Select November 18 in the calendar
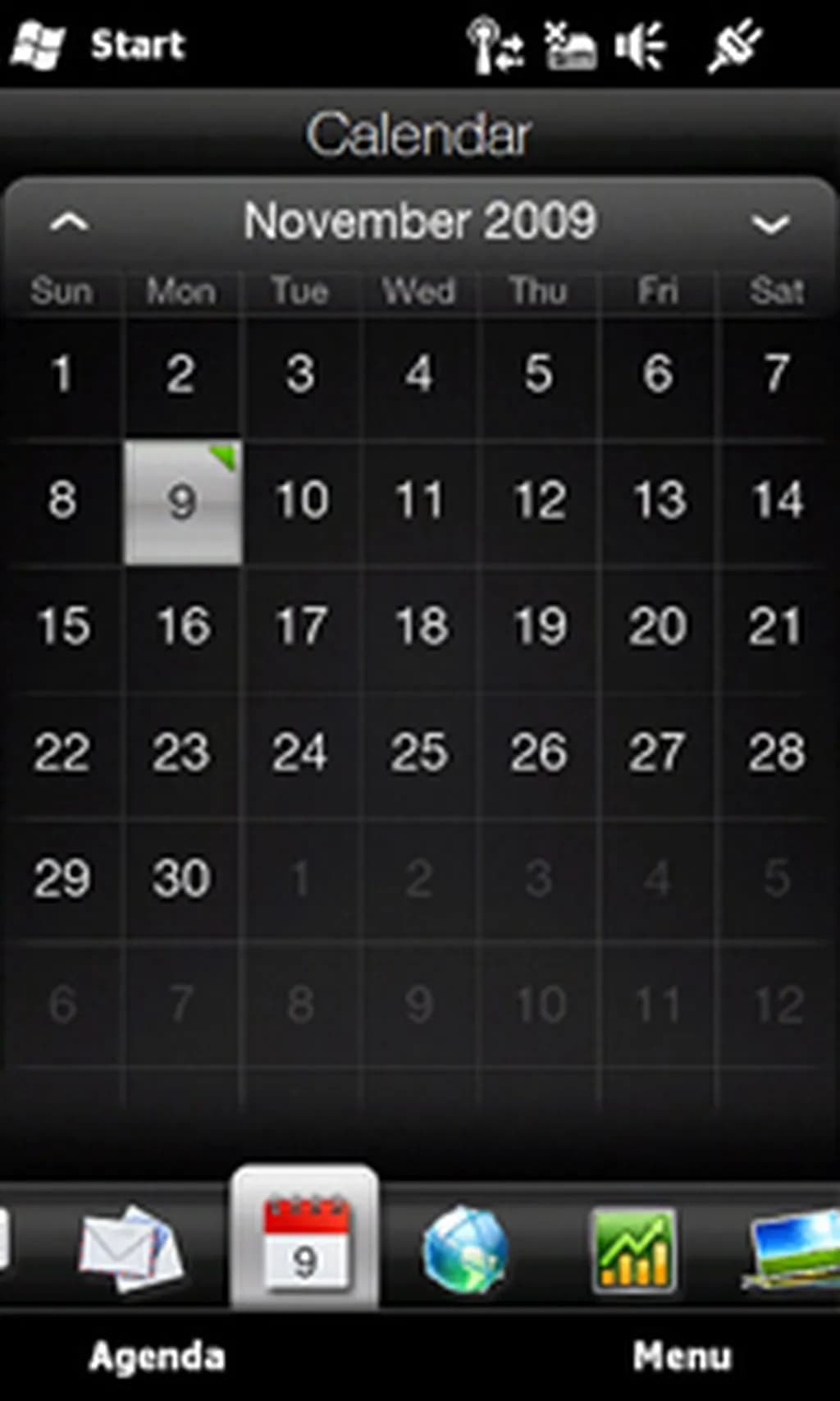The image size is (840, 1401). tap(421, 626)
